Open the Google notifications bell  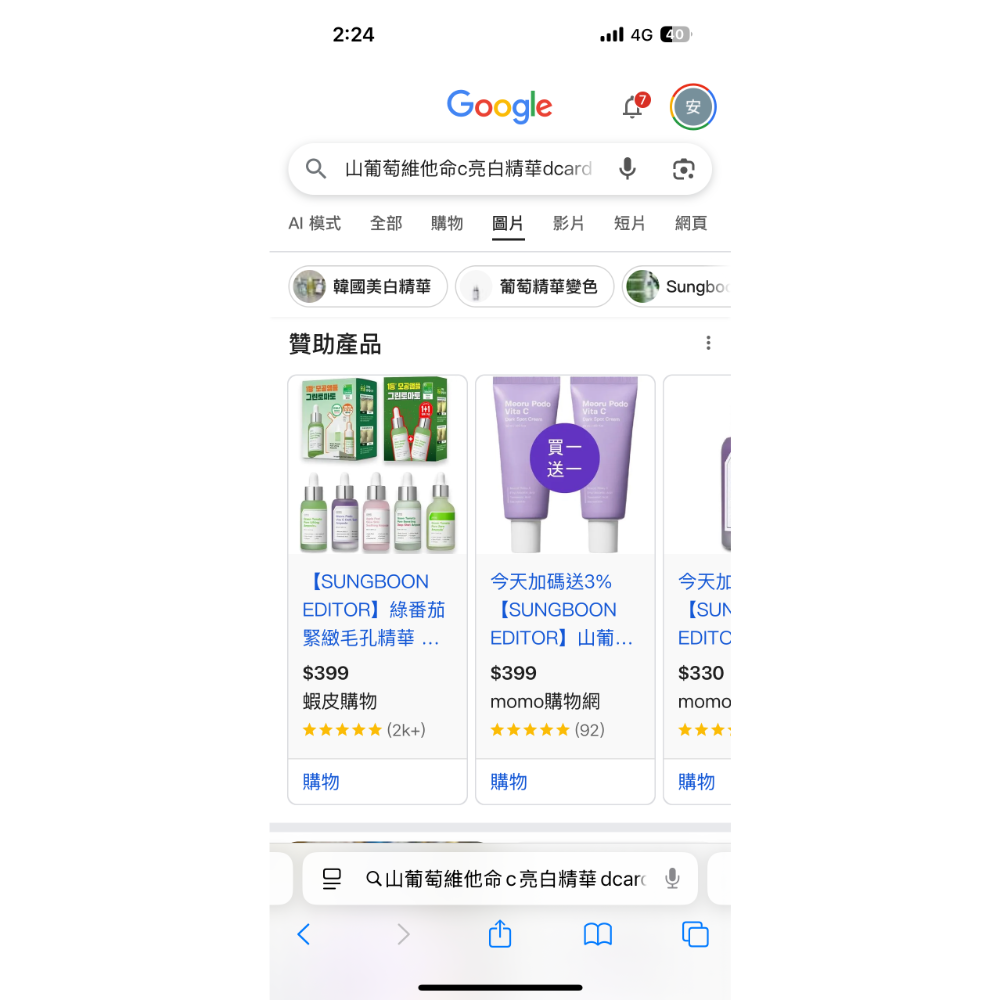(633, 107)
